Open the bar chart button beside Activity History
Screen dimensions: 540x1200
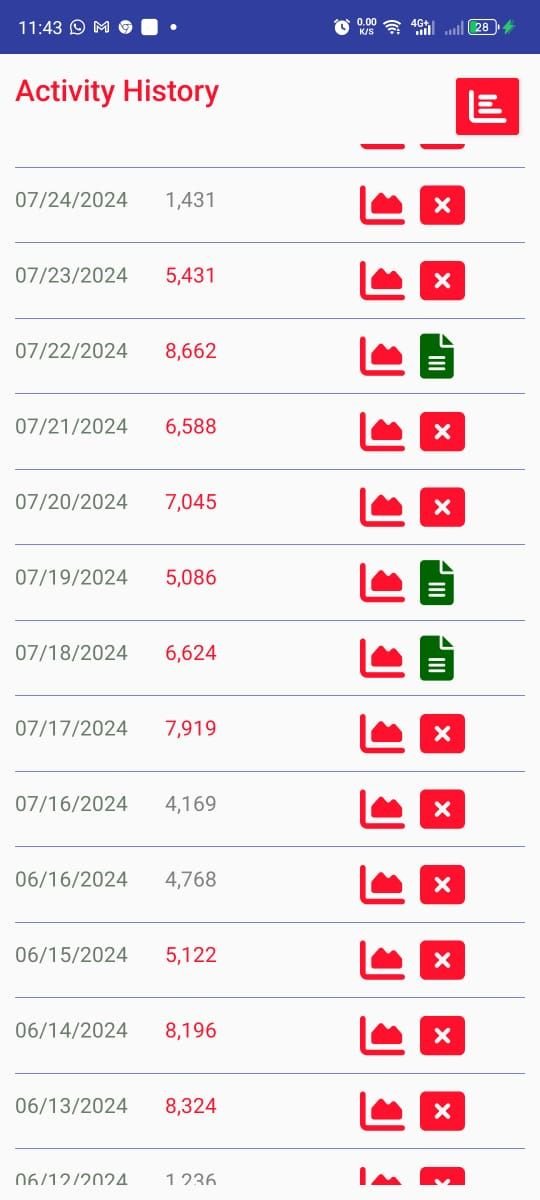[487, 105]
